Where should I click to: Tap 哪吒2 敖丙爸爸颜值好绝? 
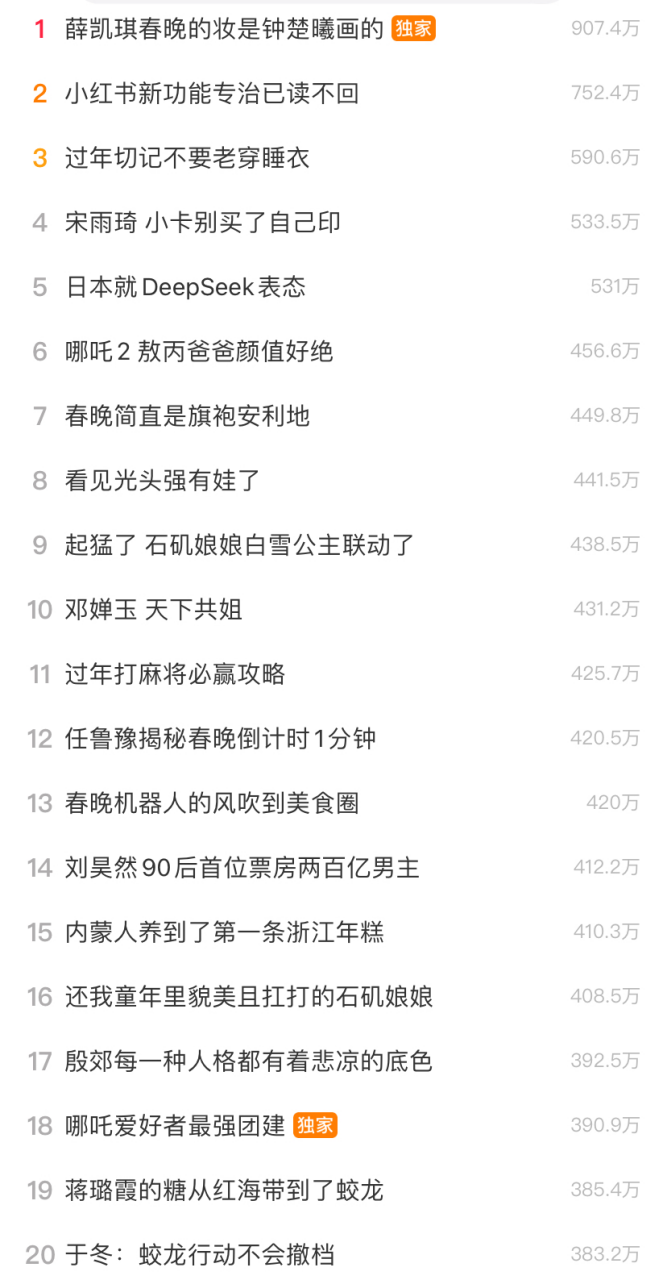pyautogui.click(x=199, y=351)
